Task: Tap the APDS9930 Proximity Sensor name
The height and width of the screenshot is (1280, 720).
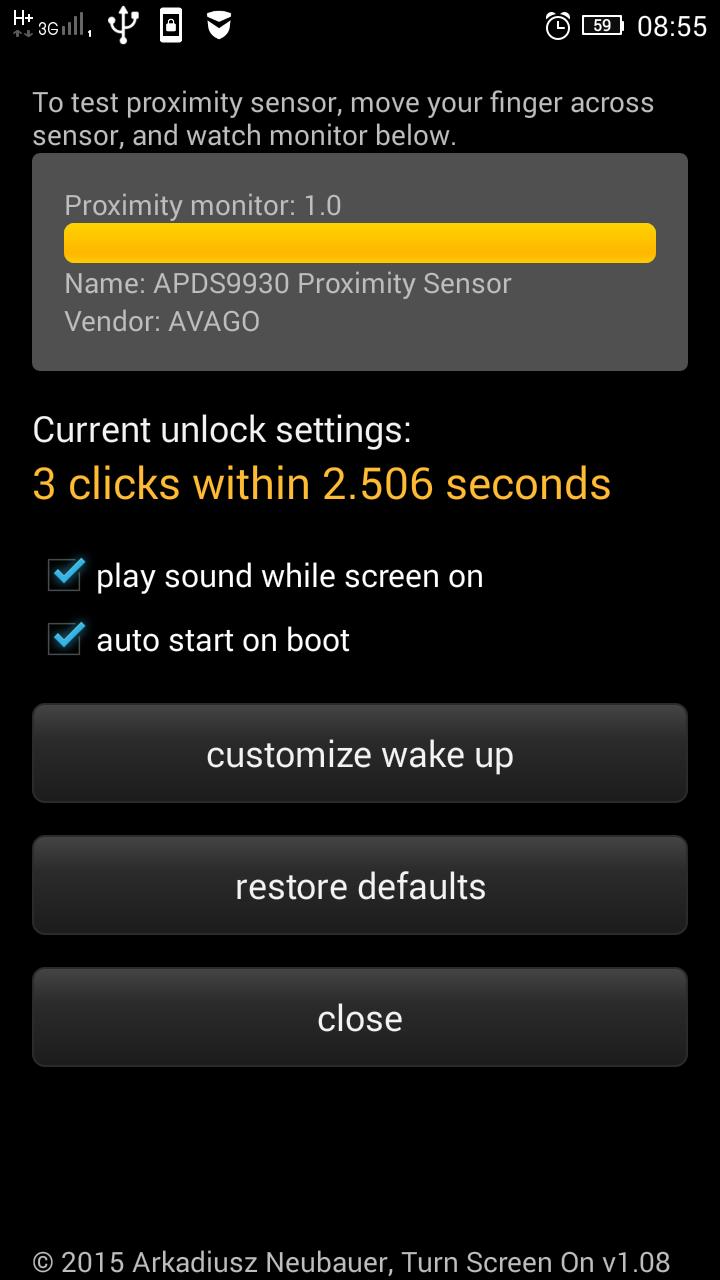Action: tap(288, 283)
